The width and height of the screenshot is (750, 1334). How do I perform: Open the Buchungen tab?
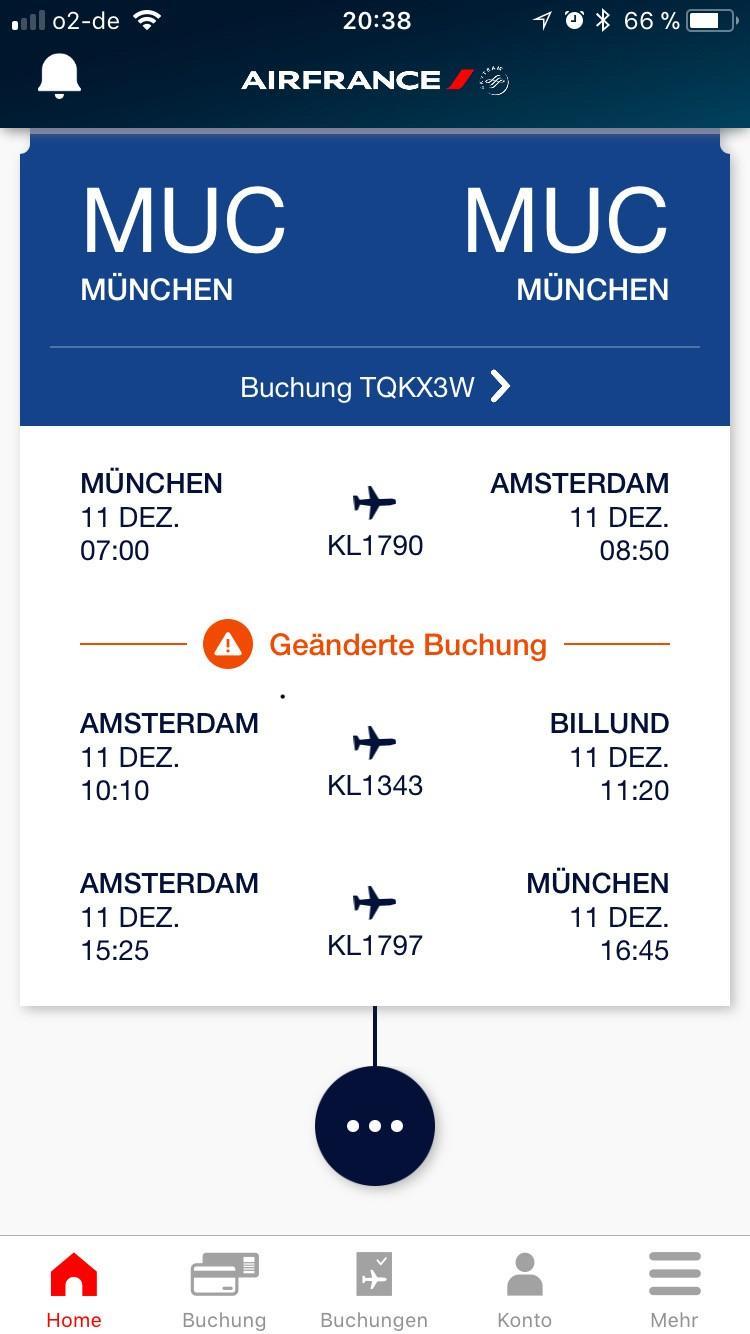point(374,1290)
